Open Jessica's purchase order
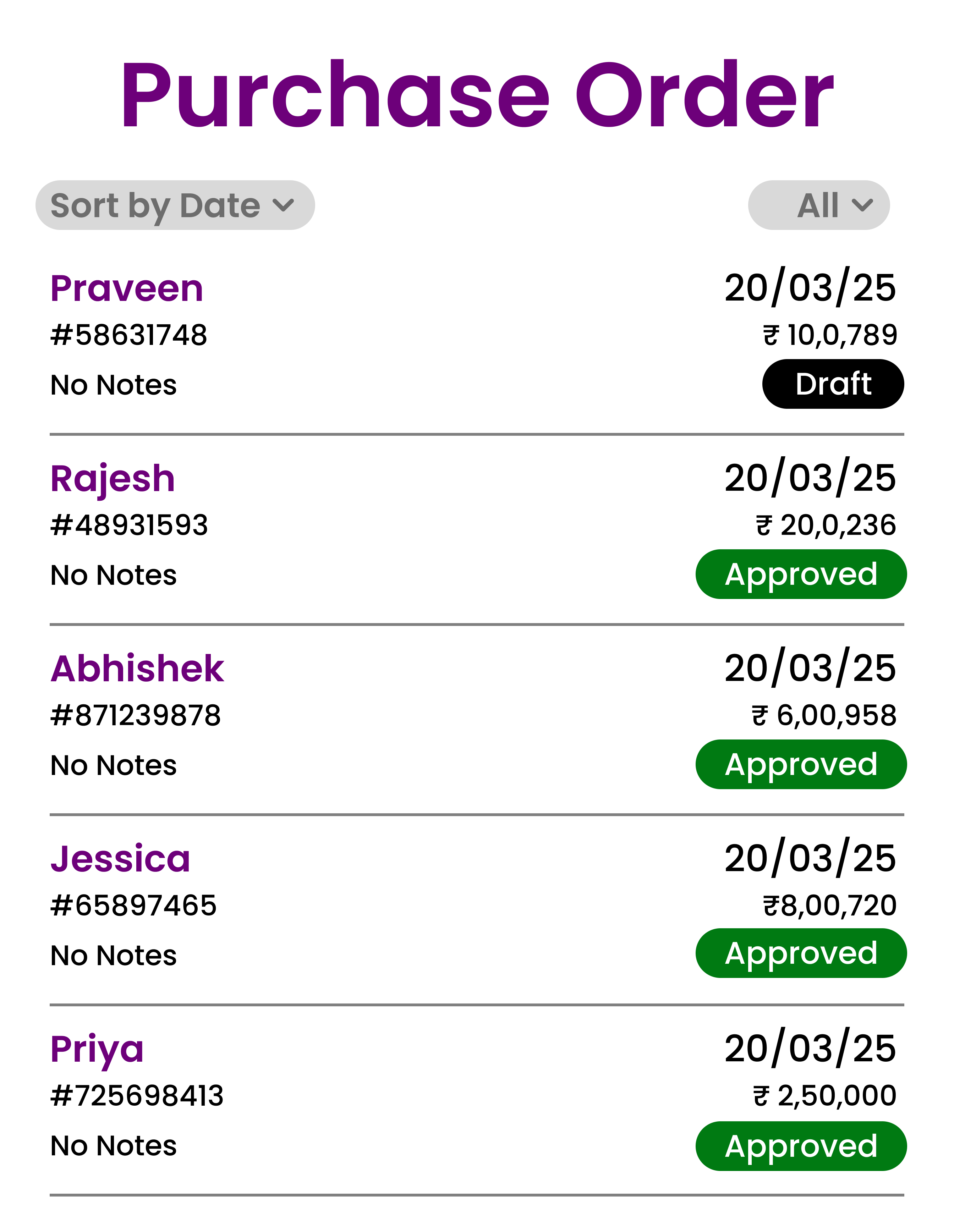954x1232 pixels. [x=120, y=859]
